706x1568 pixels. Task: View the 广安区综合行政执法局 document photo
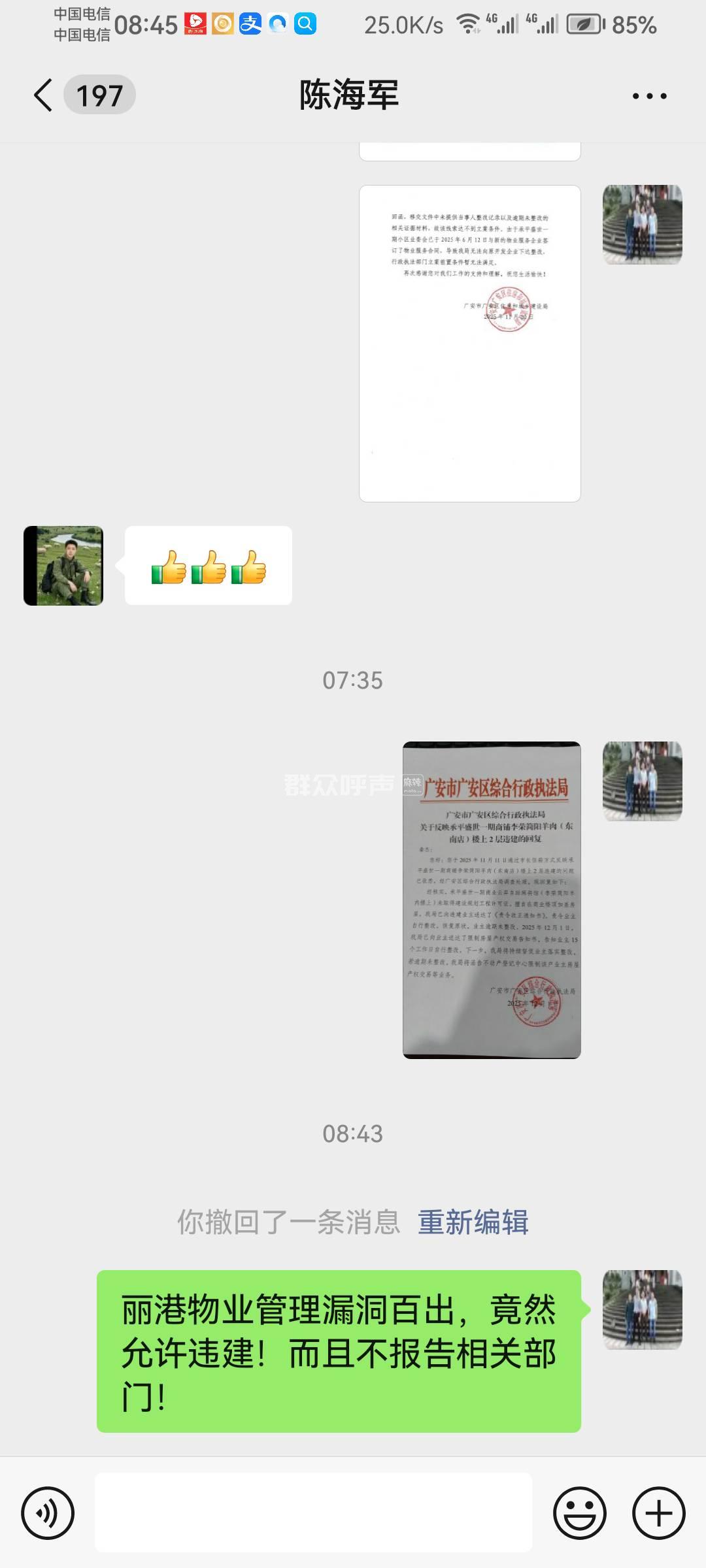(x=492, y=900)
